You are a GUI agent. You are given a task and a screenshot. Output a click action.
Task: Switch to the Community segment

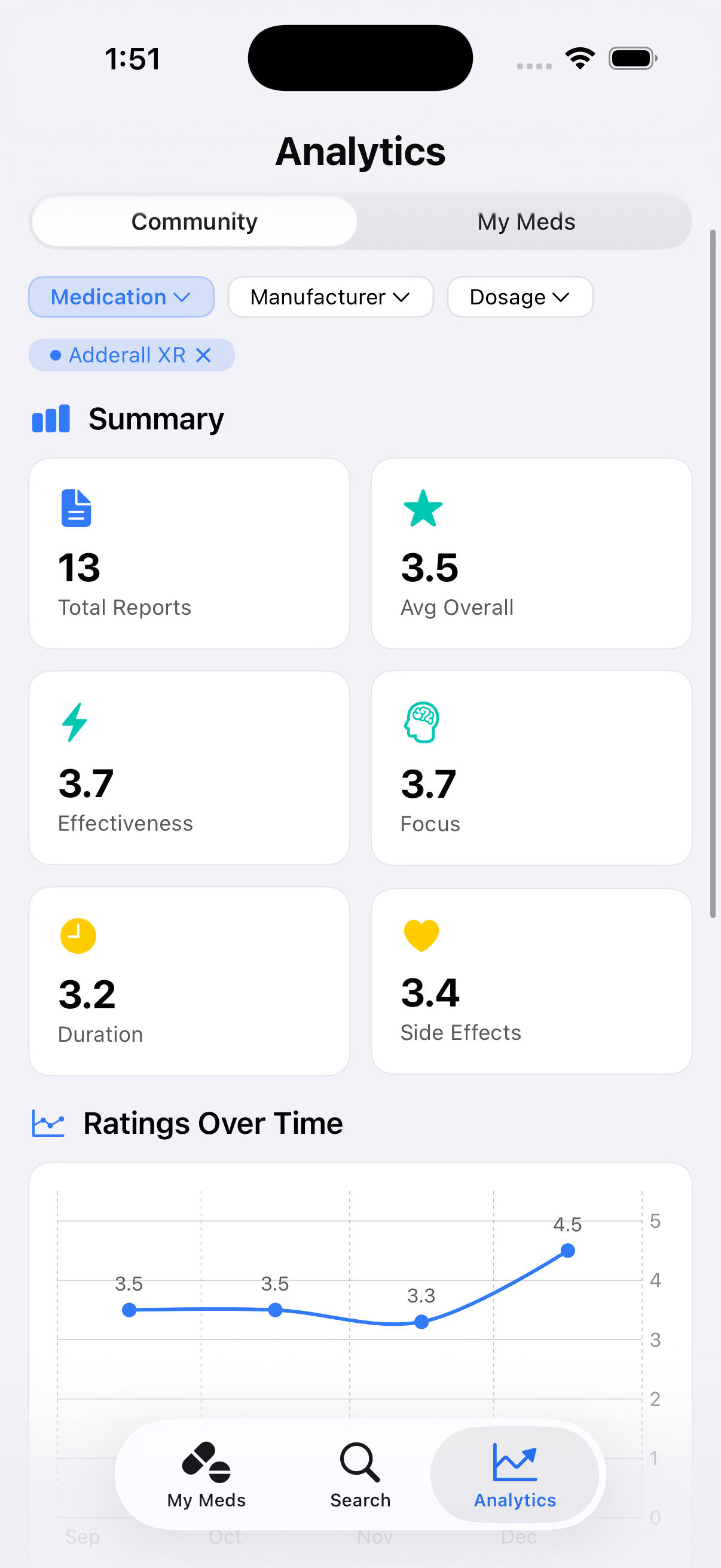click(x=194, y=221)
